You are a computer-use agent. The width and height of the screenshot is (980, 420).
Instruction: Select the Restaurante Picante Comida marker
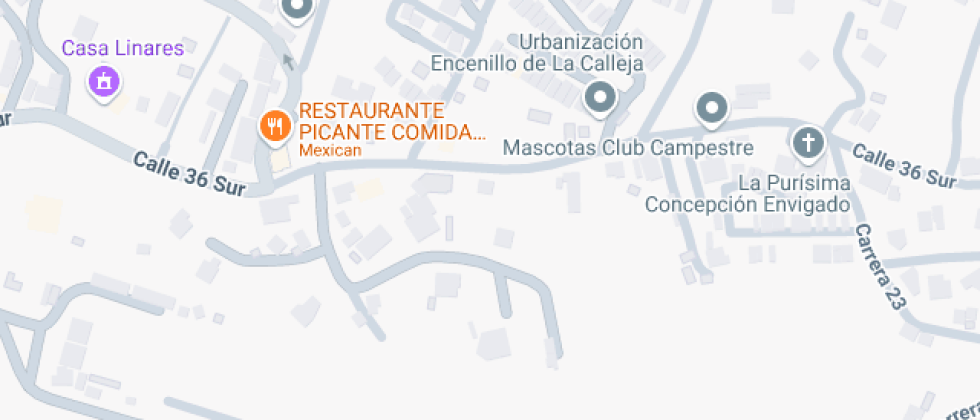coord(274,128)
